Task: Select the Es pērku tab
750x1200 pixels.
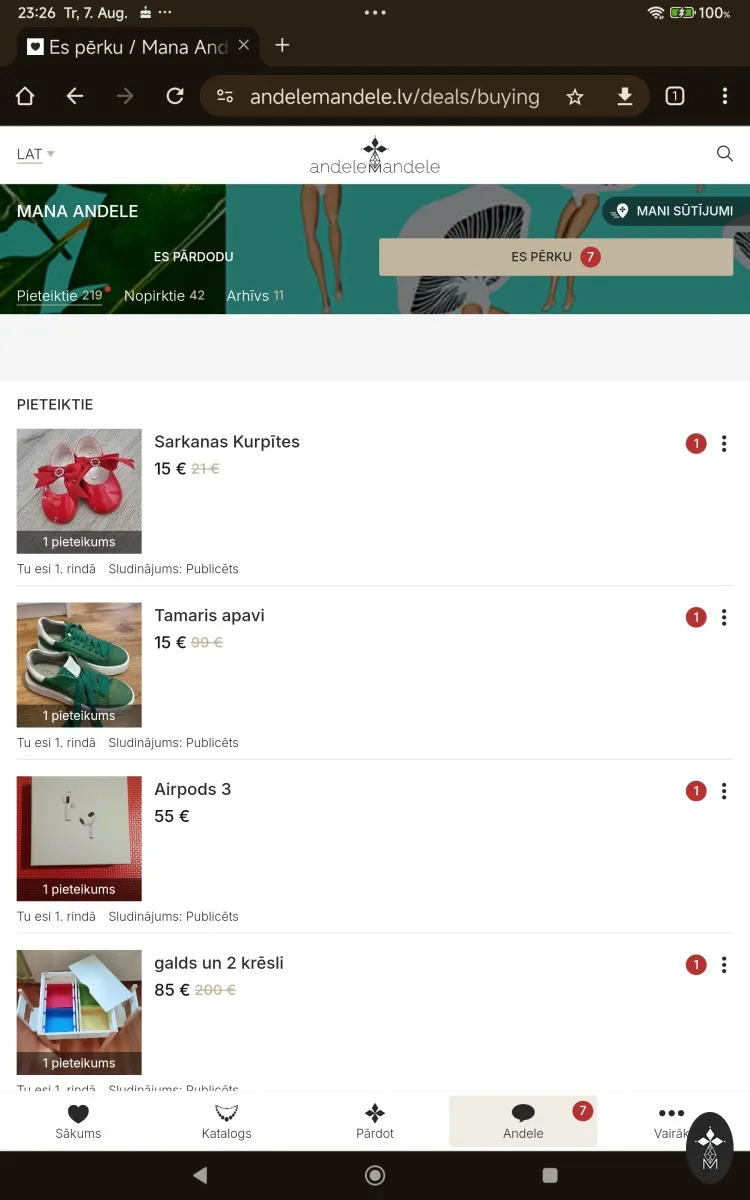Action: click(x=556, y=257)
